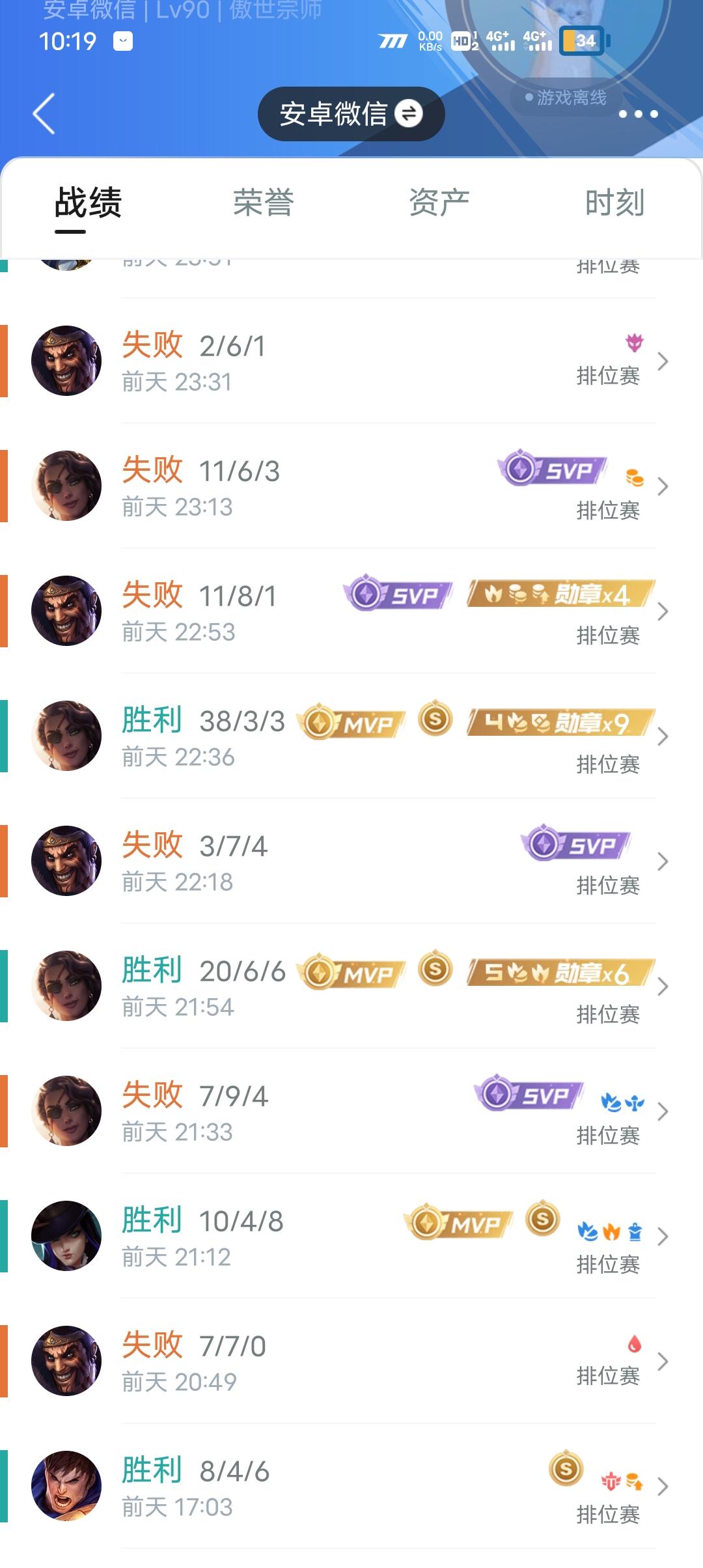703x1568 pixels.
Task: Switch account via the 安卓微信 button
Action: coord(351,114)
